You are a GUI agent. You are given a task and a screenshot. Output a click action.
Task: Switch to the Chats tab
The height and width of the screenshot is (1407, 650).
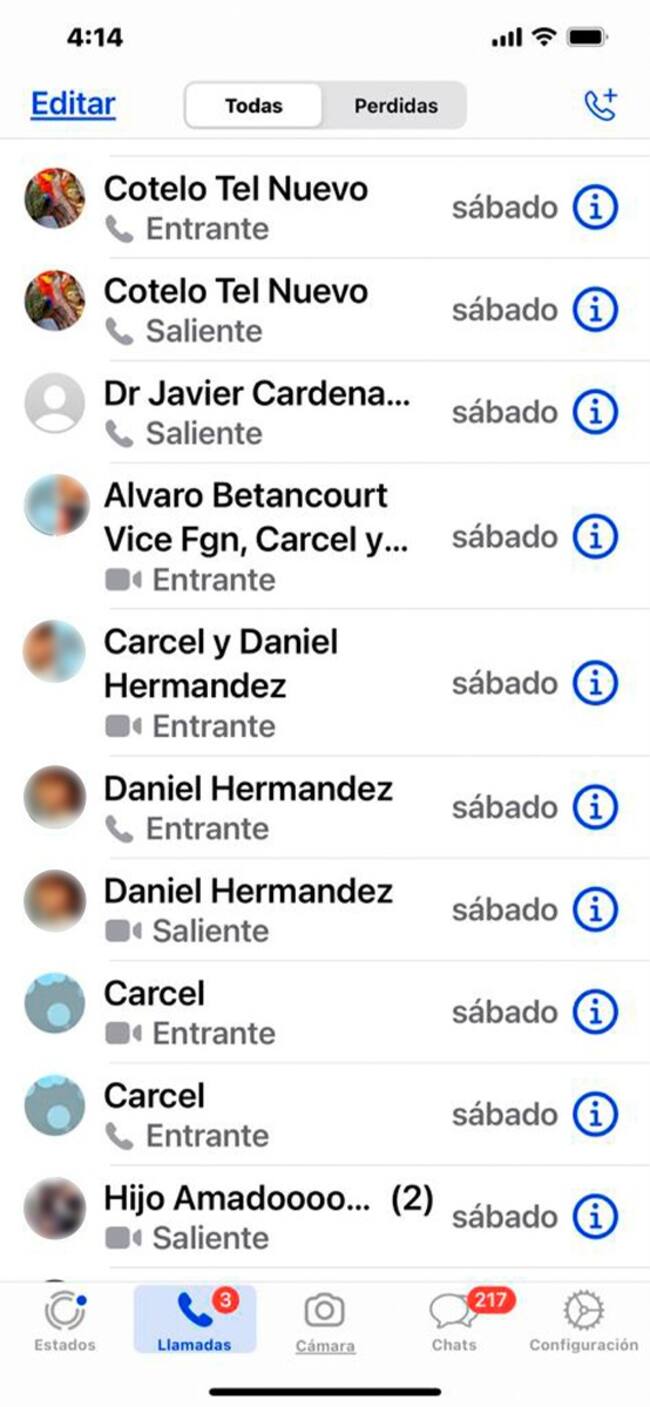pos(454,1320)
